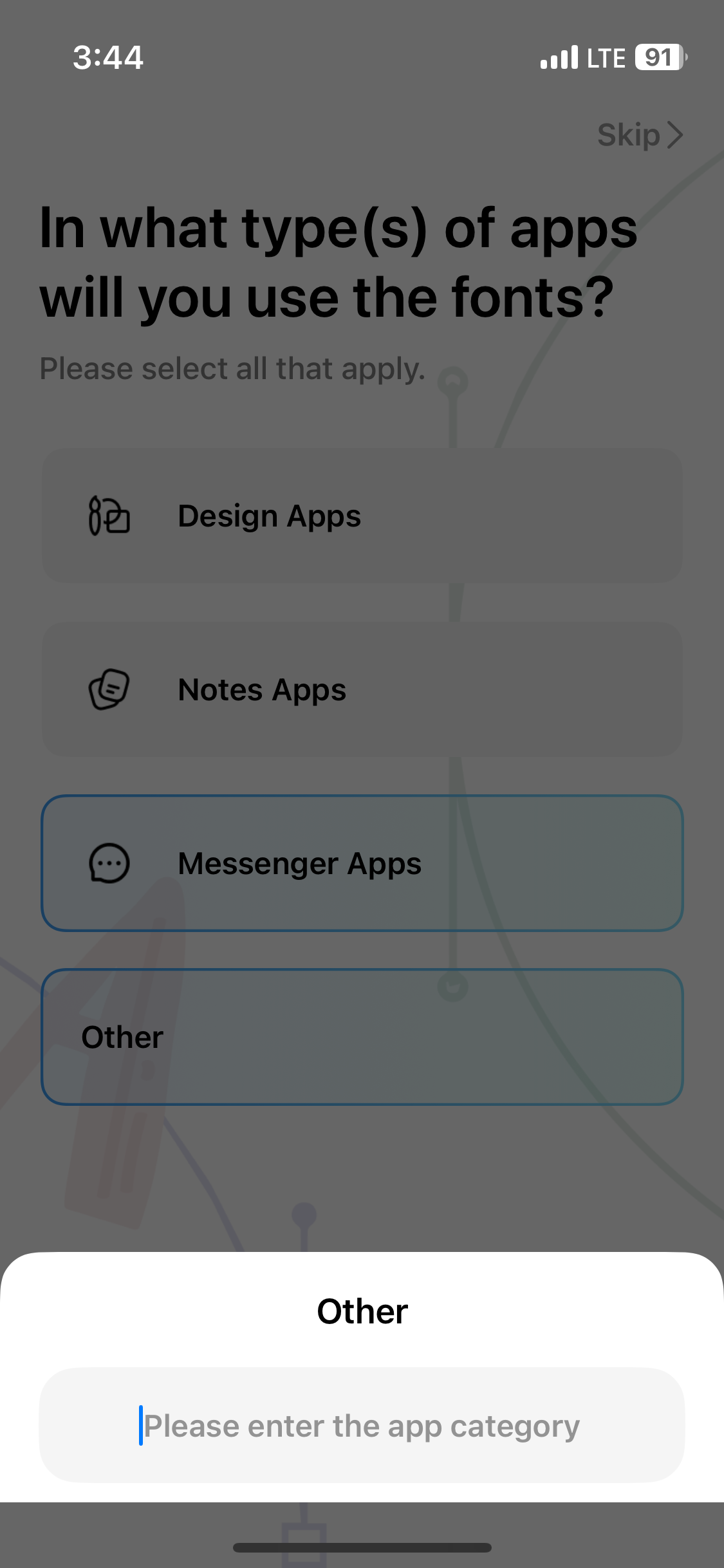Click the Messenger Apps chat bubble icon
Viewport: 724px width, 1568px height.
[x=107, y=864]
